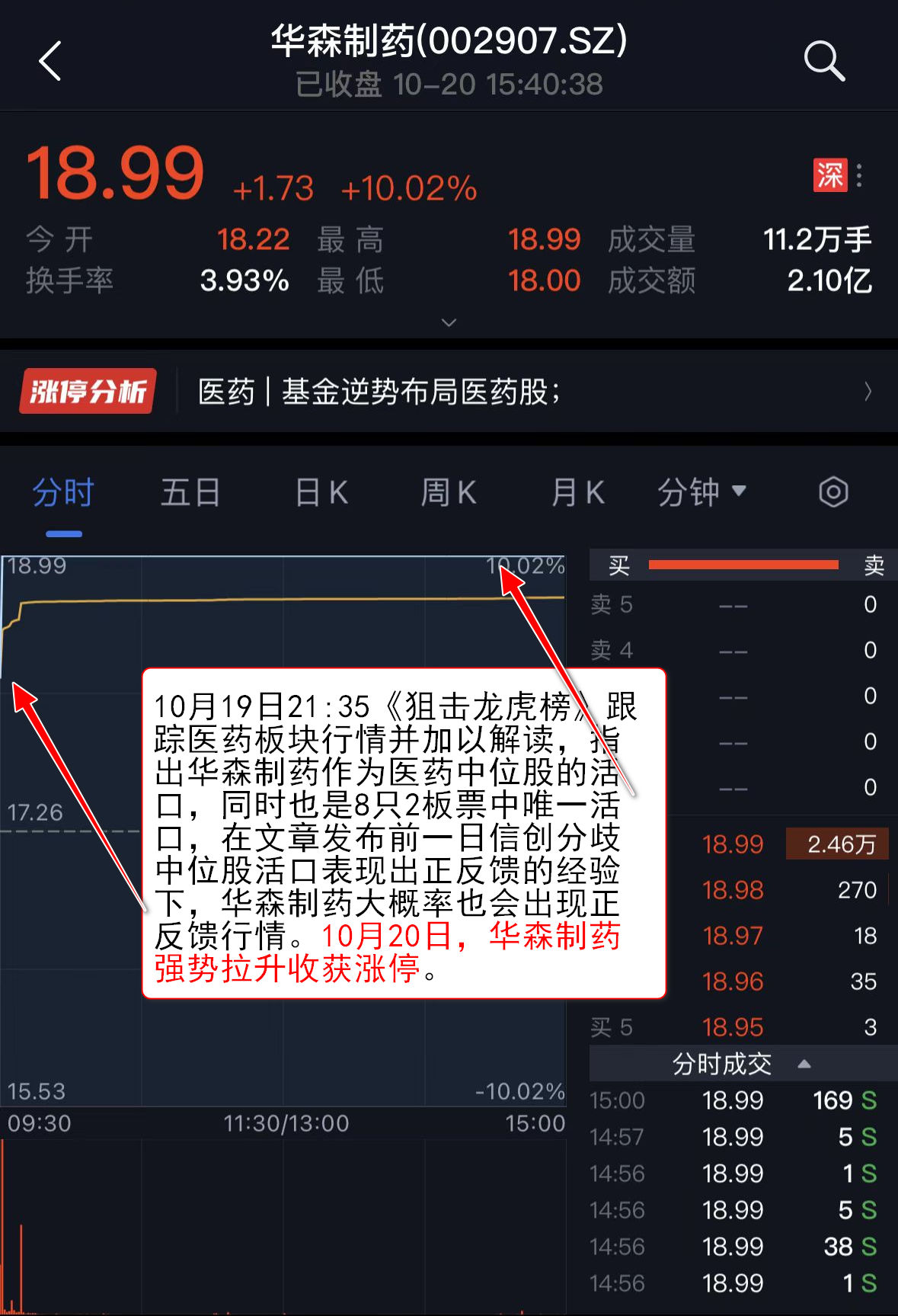The height and width of the screenshot is (1316, 898).
Task: Open the 涨停分析 medical sector analysis row
Action: 449,392
